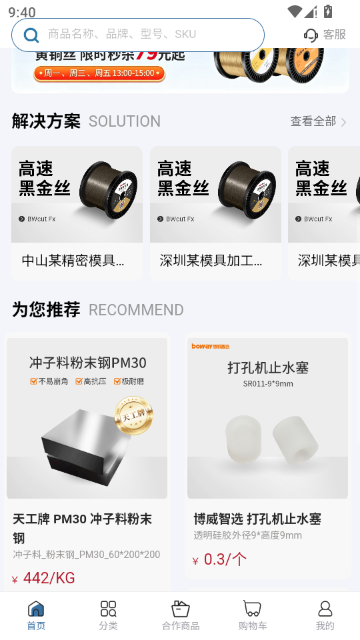
Task: Open 博威智选 打孔机止水塞 product
Action: point(268,456)
